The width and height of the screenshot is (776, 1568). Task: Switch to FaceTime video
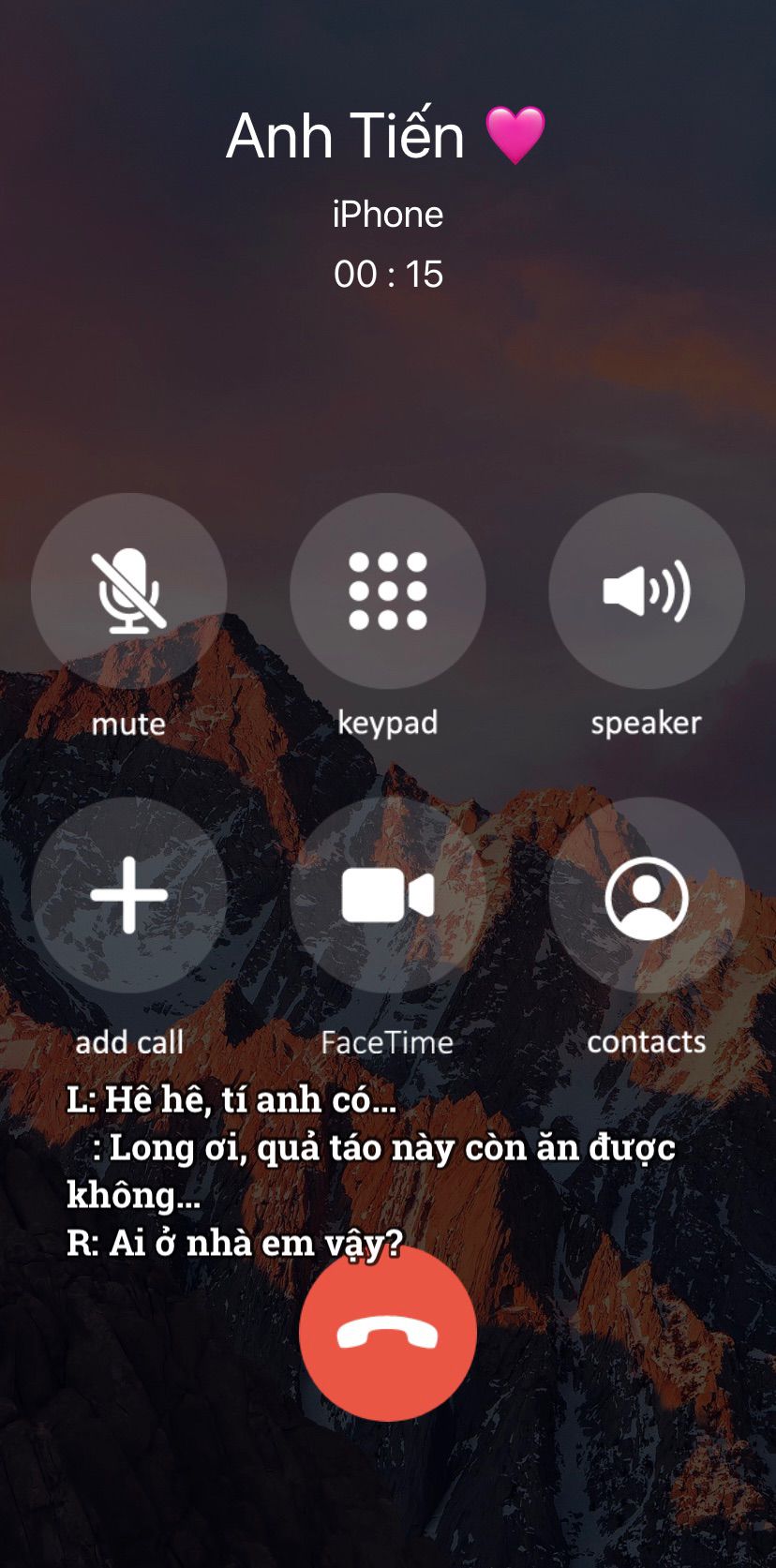[x=388, y=895]
